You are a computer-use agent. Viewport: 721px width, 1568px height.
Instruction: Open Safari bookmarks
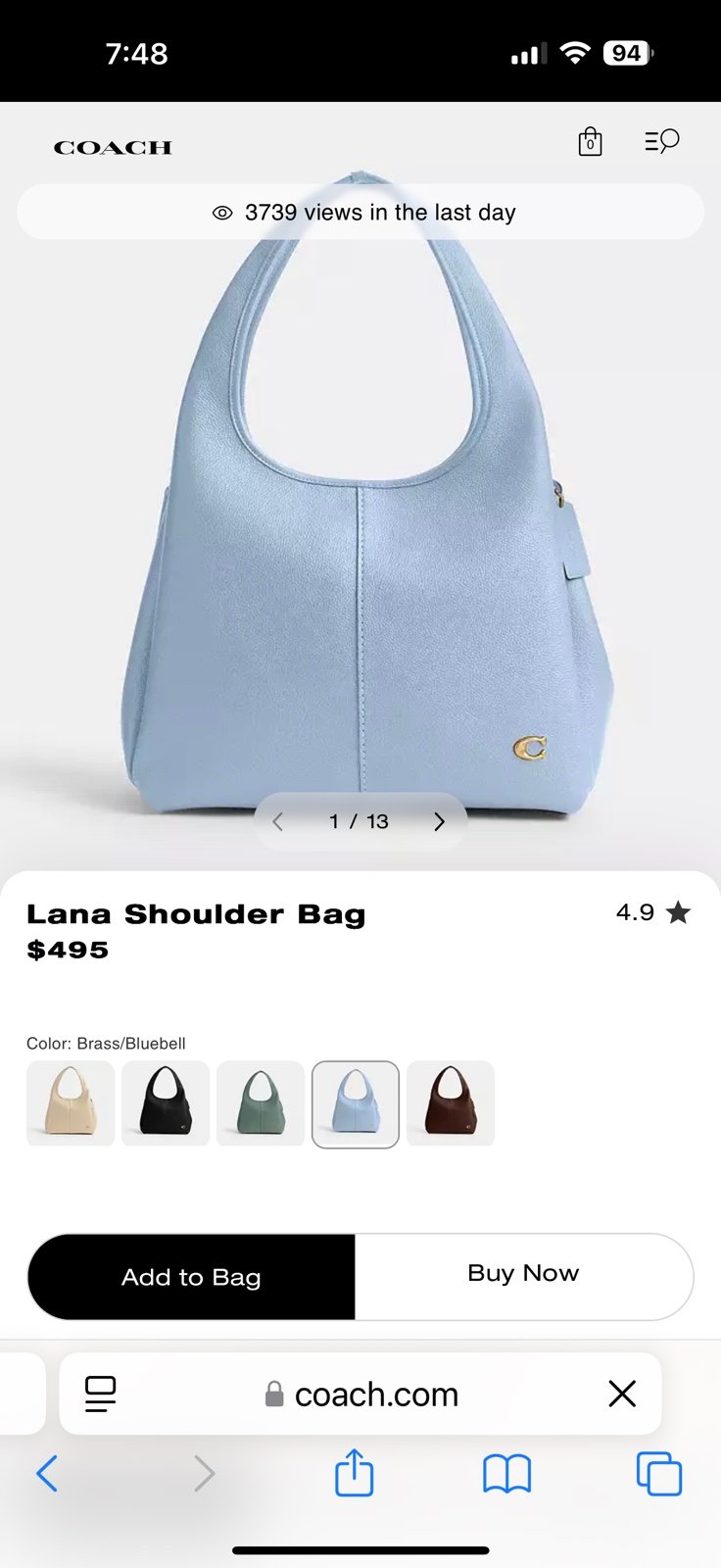506,1473
